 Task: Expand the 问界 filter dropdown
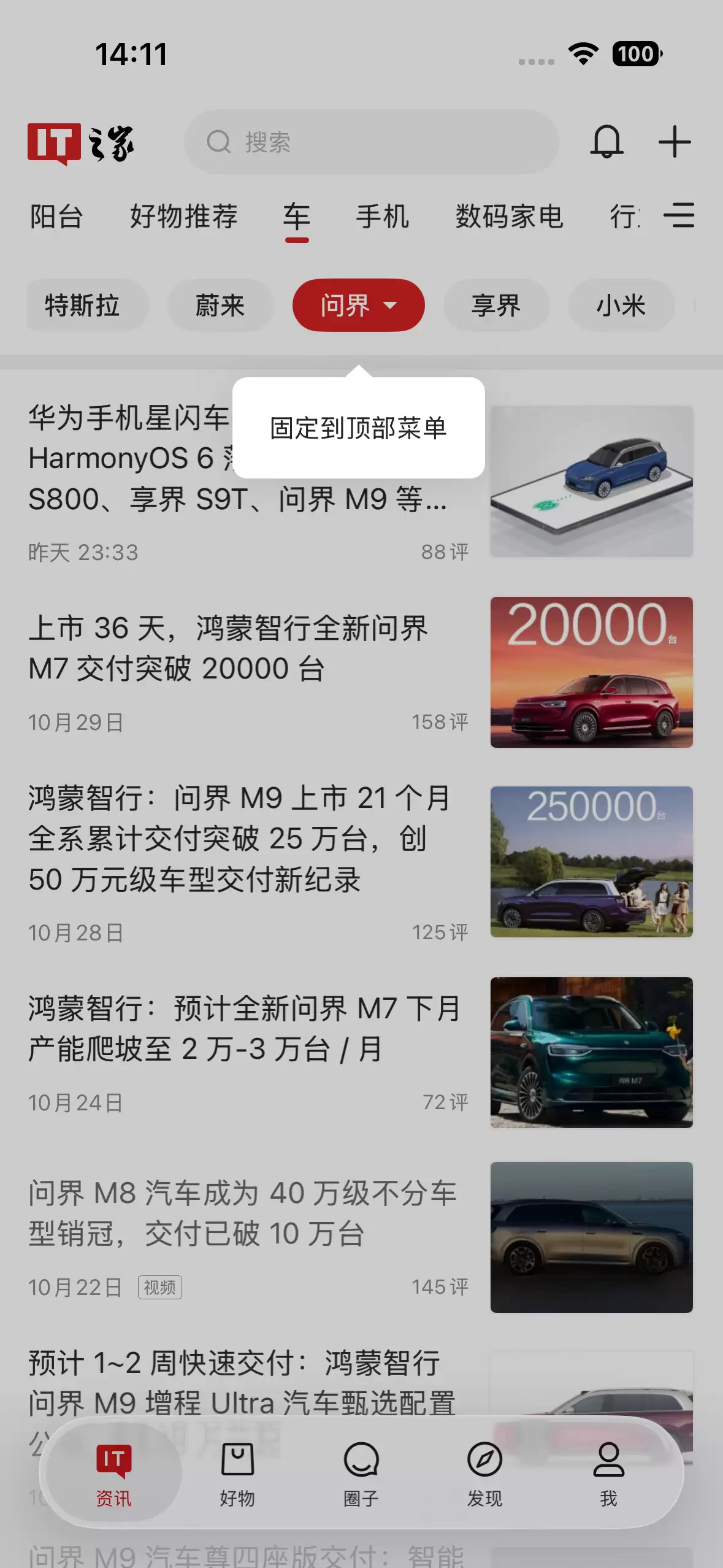[358, 305]
